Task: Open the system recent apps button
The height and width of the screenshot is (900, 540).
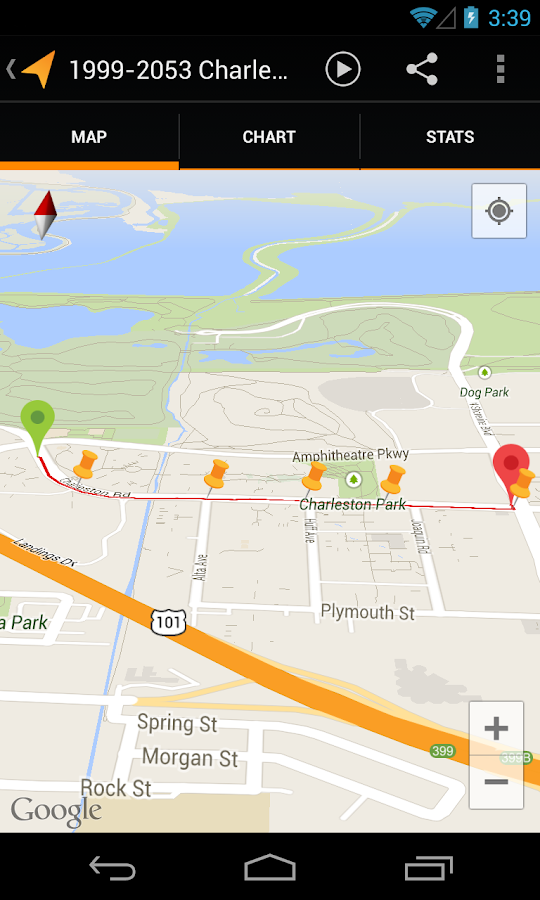Action: point(429,867)
